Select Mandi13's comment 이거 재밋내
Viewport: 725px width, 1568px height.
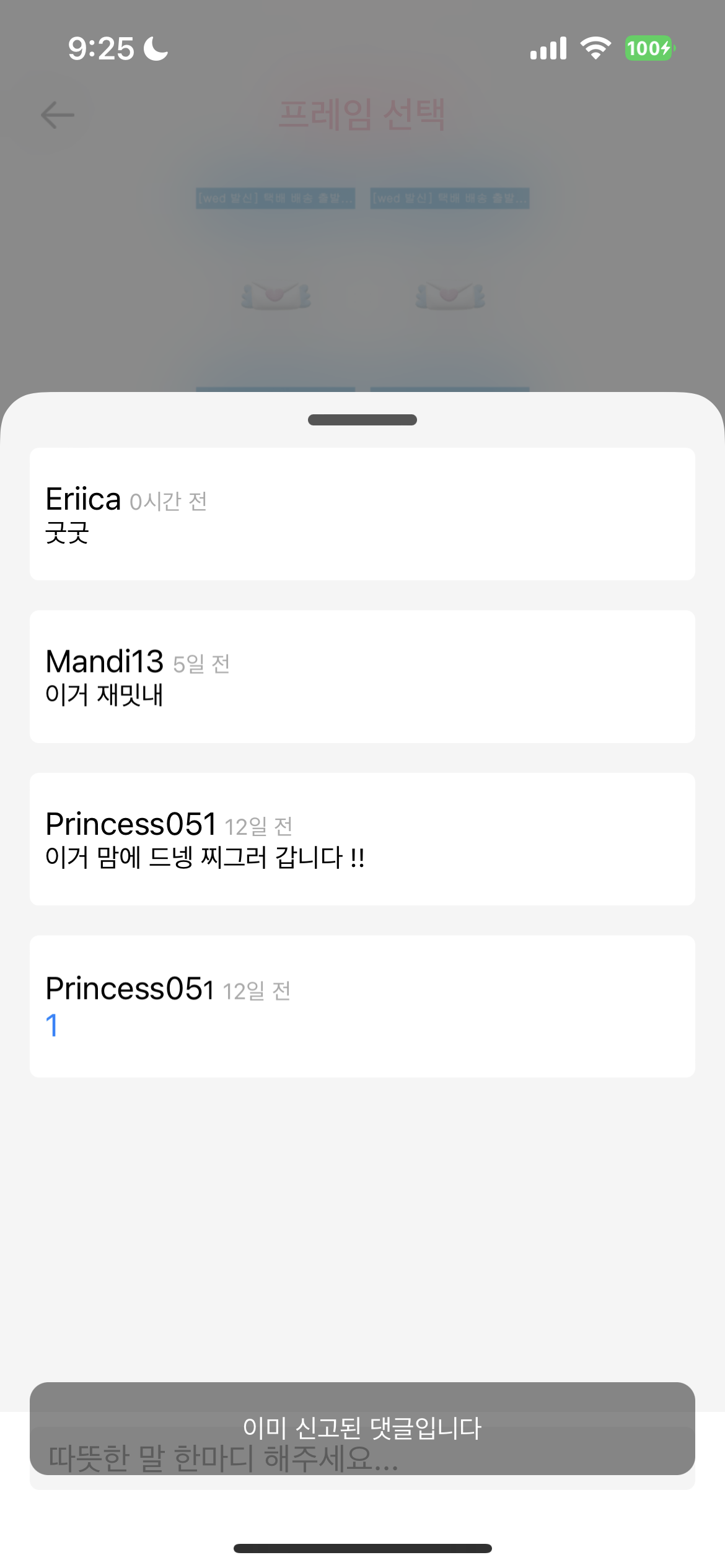[x=362, y=676]
